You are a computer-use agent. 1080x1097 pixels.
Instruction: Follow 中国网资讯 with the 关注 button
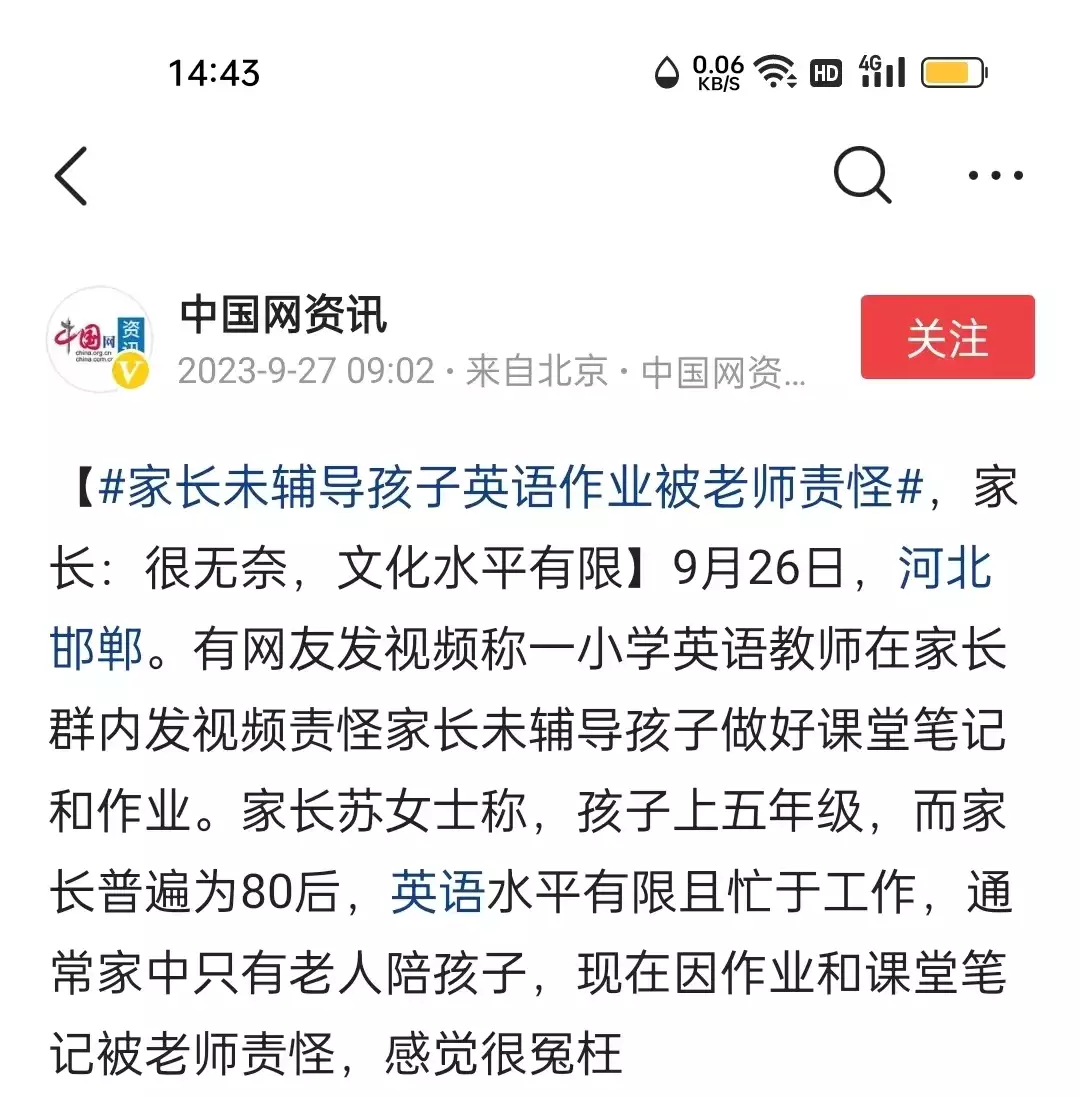(x=947, y=338)
